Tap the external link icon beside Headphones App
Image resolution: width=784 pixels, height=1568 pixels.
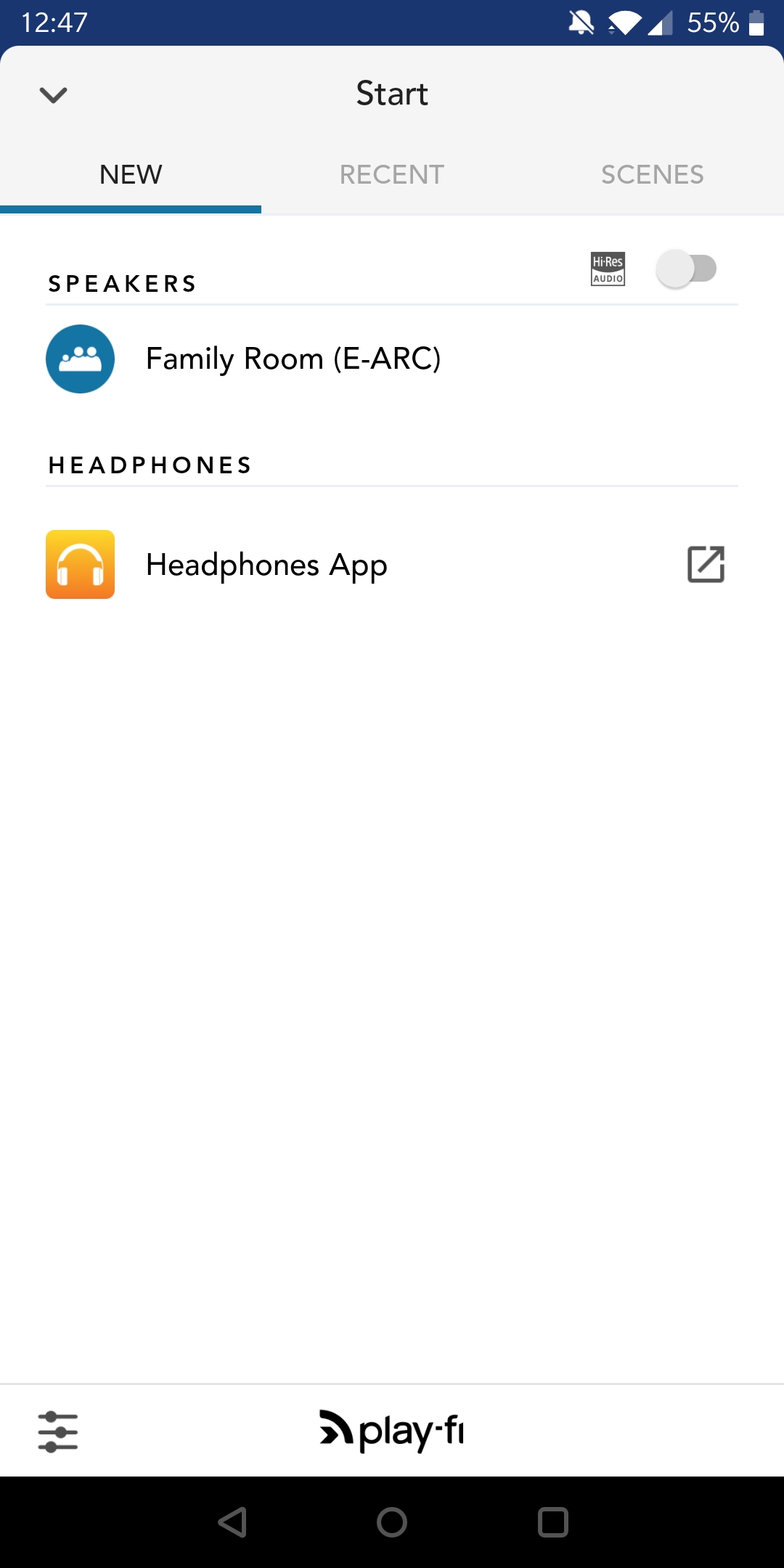pyautogui.click(x=706, y=564)
